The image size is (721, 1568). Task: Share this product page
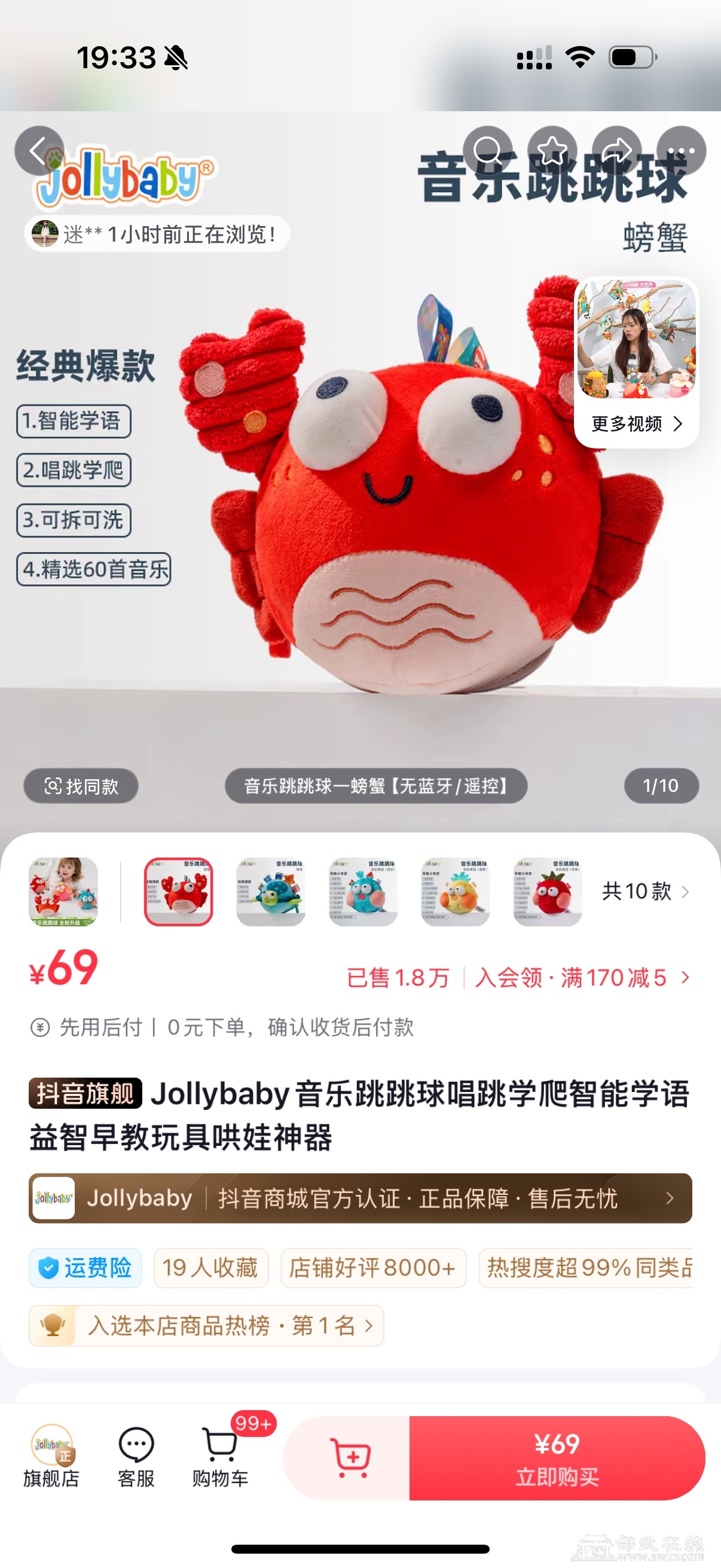[x=616, y=150]
